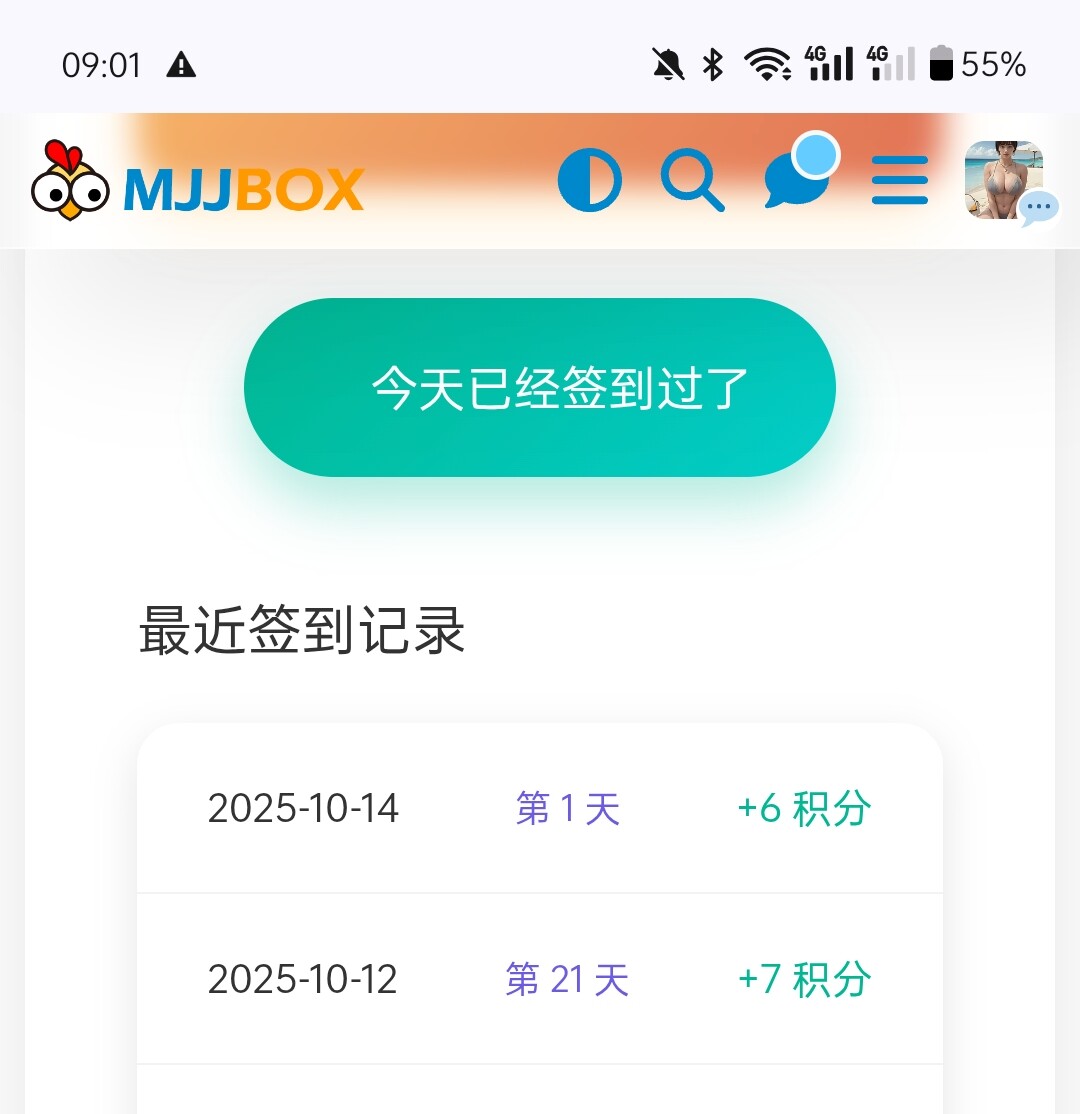Open the chat messages icon

(797, 178)
